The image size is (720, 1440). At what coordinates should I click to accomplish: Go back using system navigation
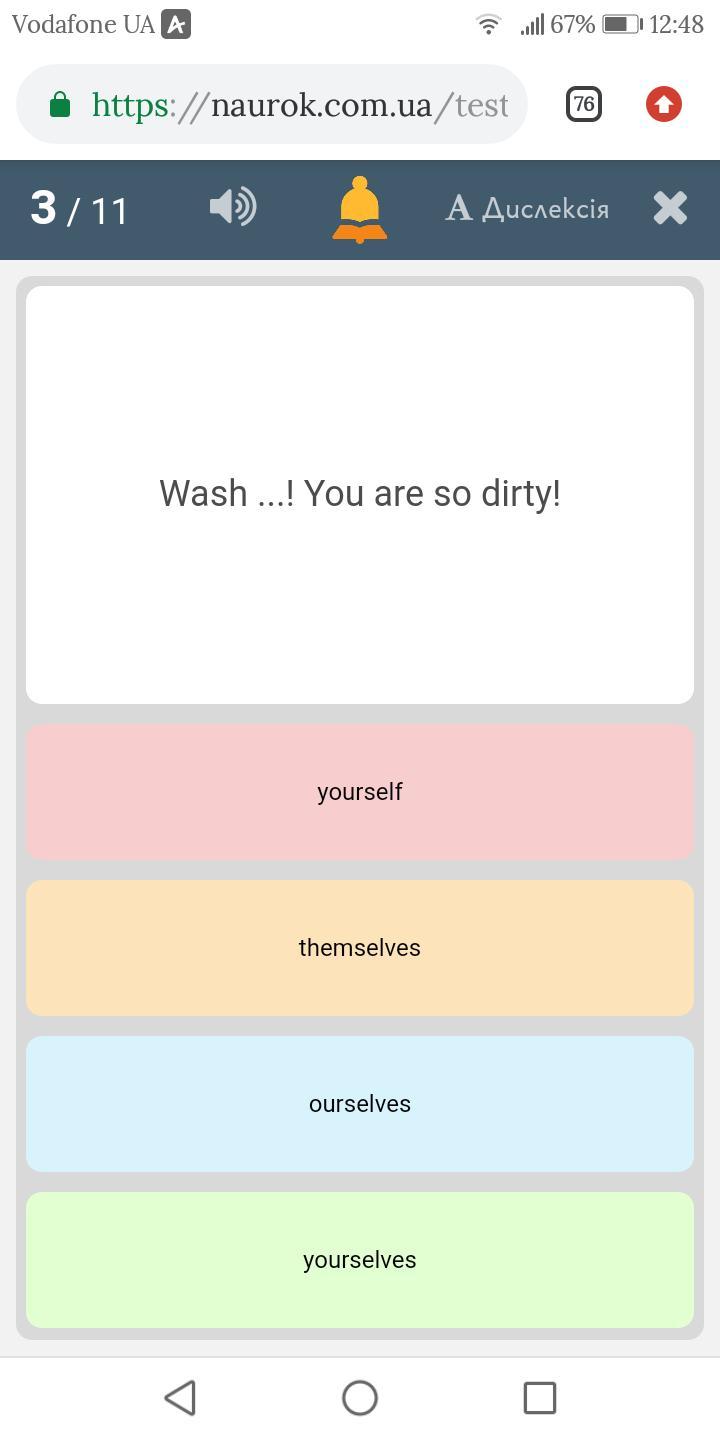pyautogui.click(x=180, y=1398)
